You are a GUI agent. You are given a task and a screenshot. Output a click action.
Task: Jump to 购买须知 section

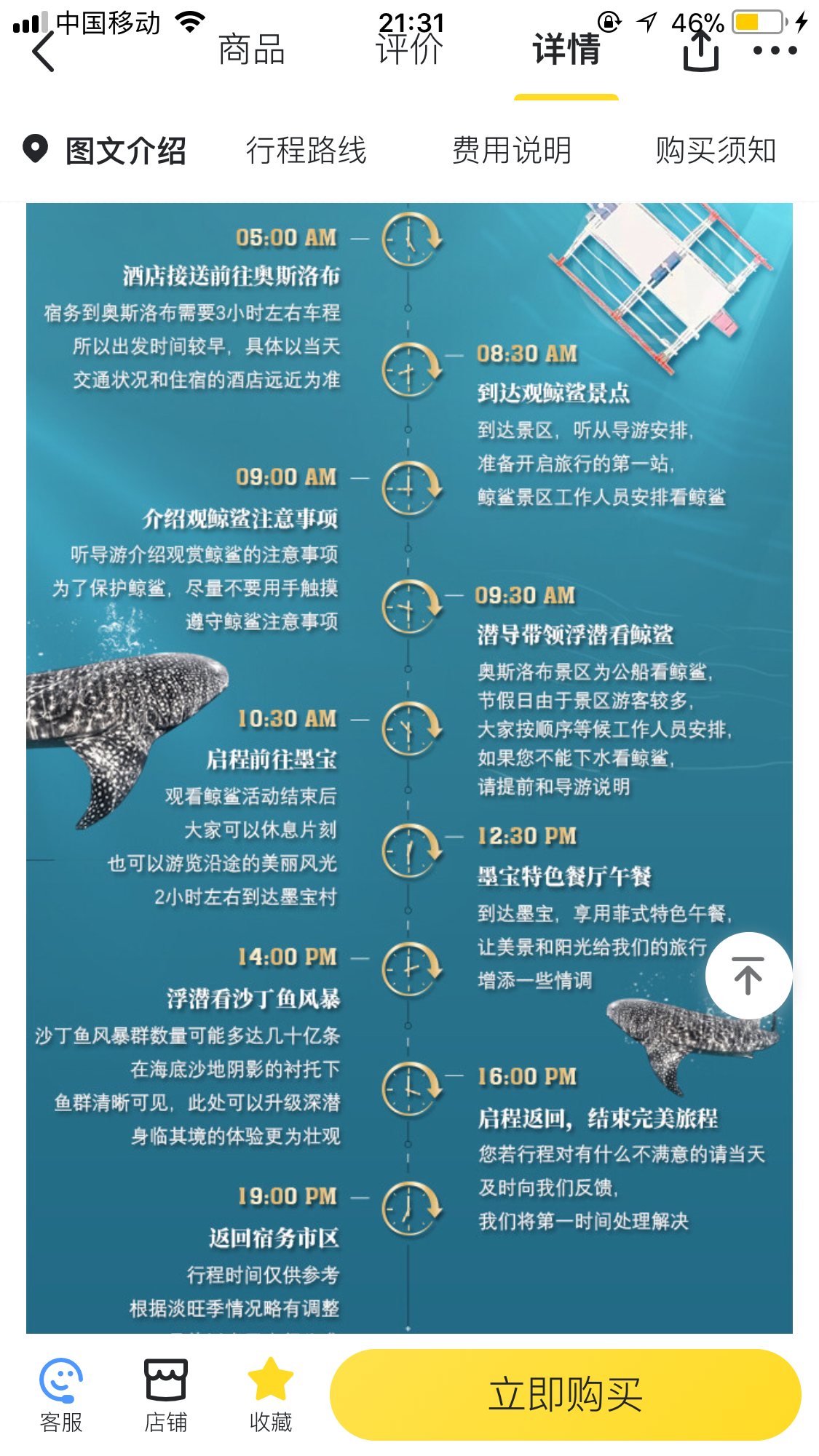click(x=716, y=151)
